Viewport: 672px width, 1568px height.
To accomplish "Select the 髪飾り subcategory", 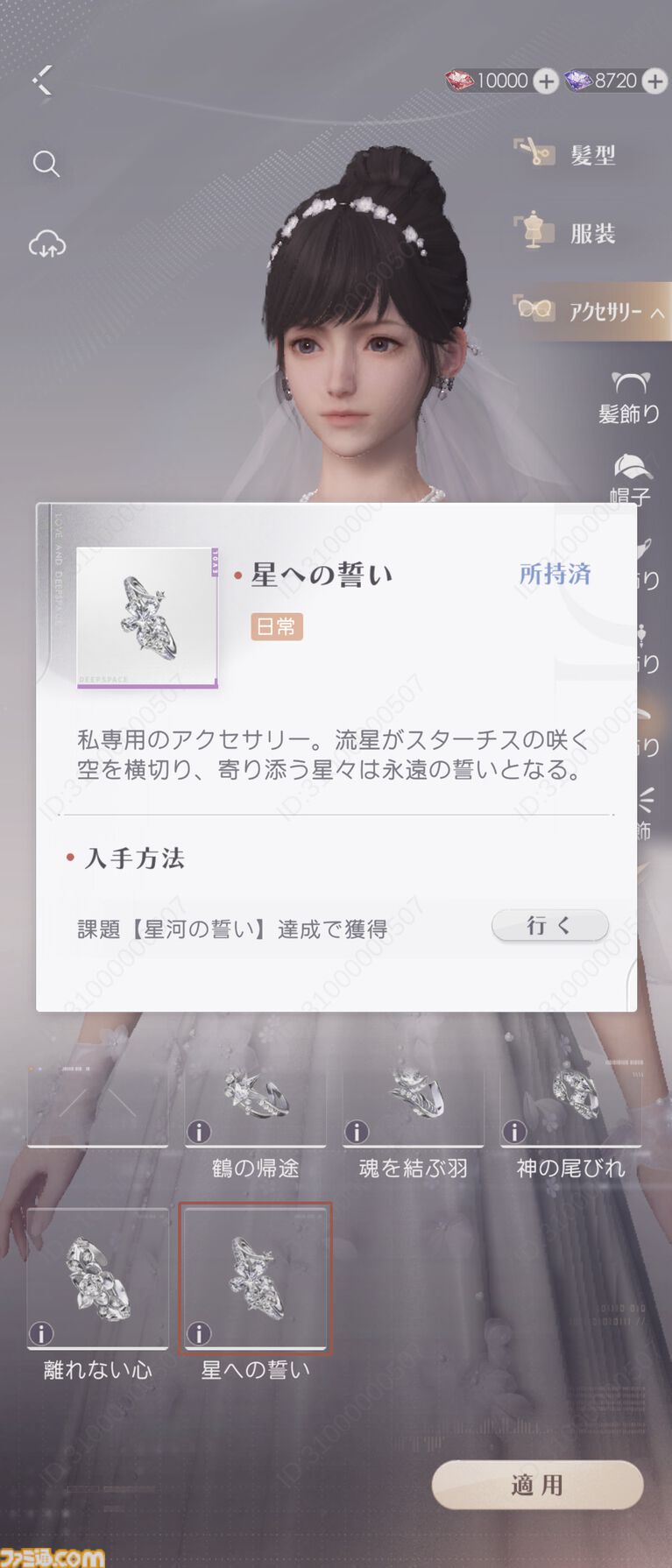I will (628, 399).
